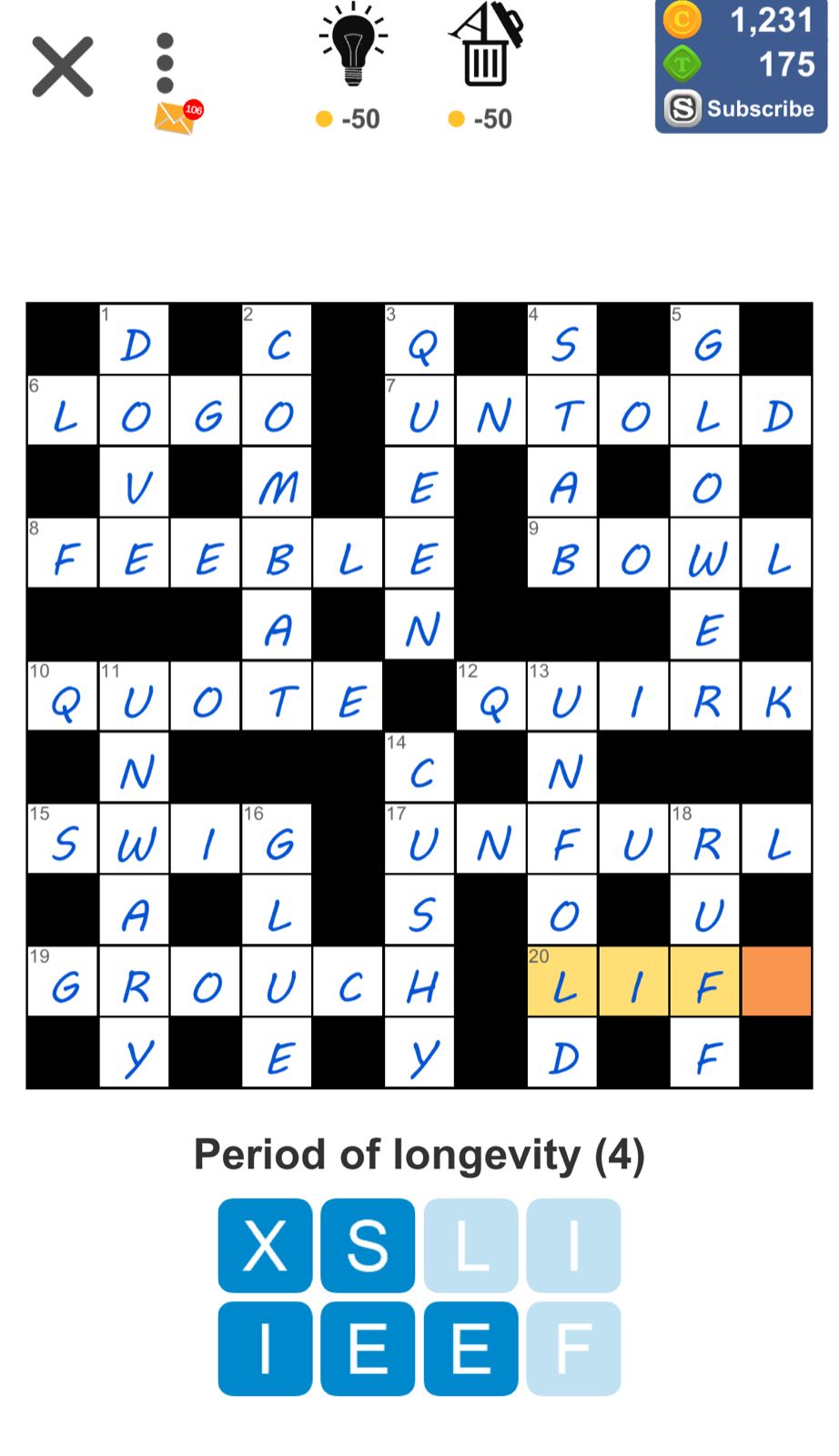Select the LOGO word in the grid
Image resolution: width=839 pixels, height=1456 pixels.
tap(135, 413)
